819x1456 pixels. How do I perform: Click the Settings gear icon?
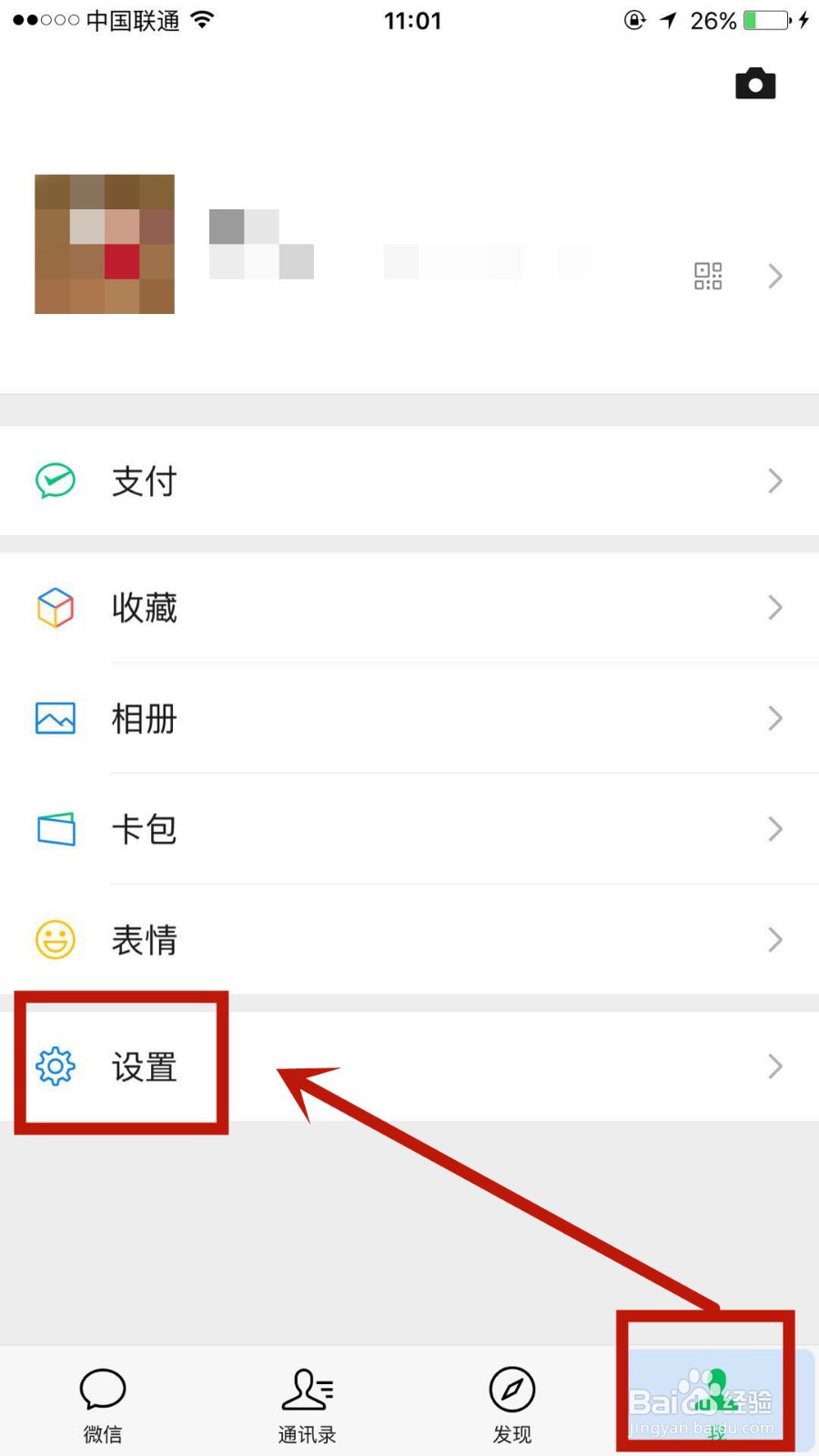[55, 1067]
